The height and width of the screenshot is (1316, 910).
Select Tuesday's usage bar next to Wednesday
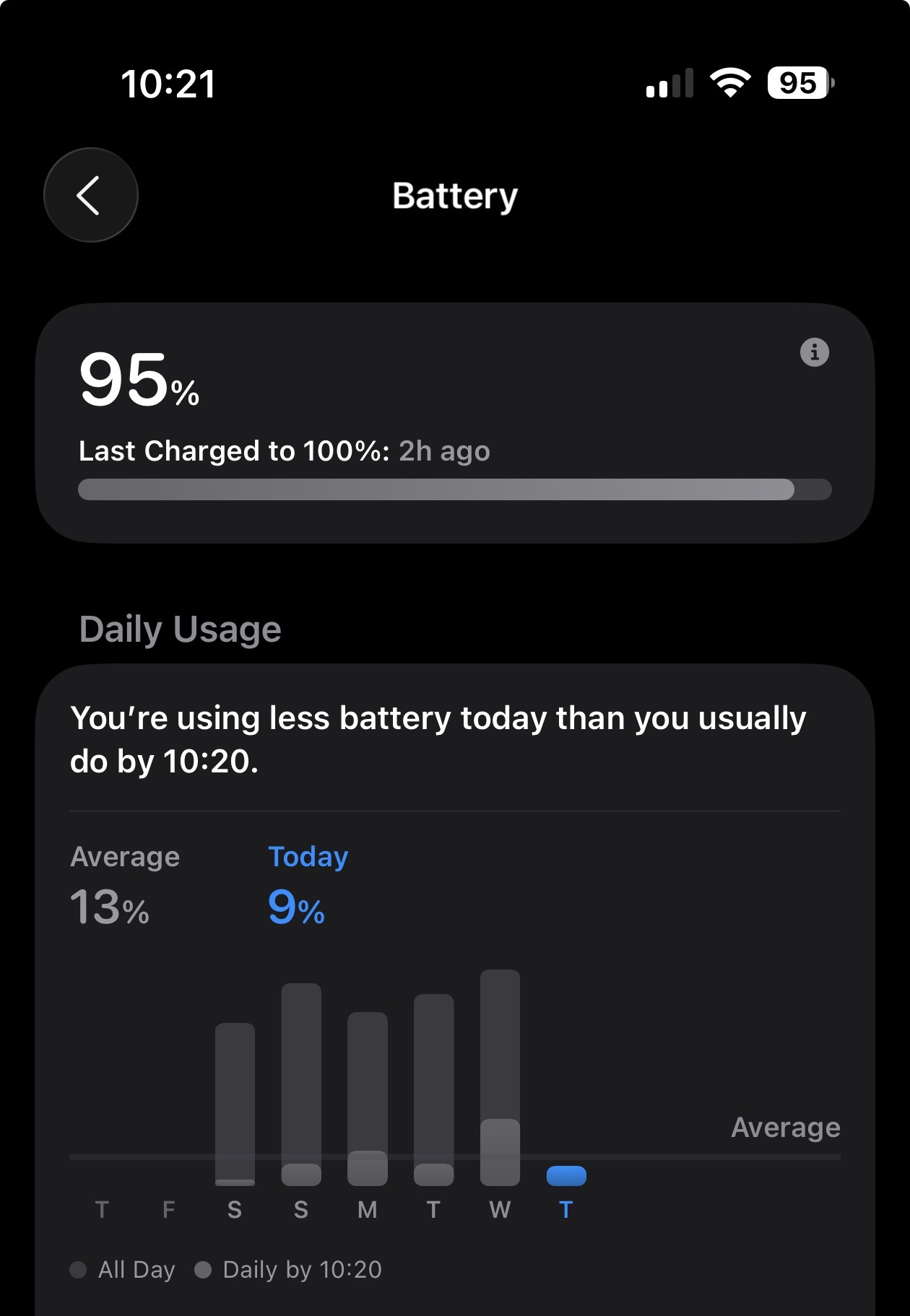pyautogui.click(x=433, y=1089)
